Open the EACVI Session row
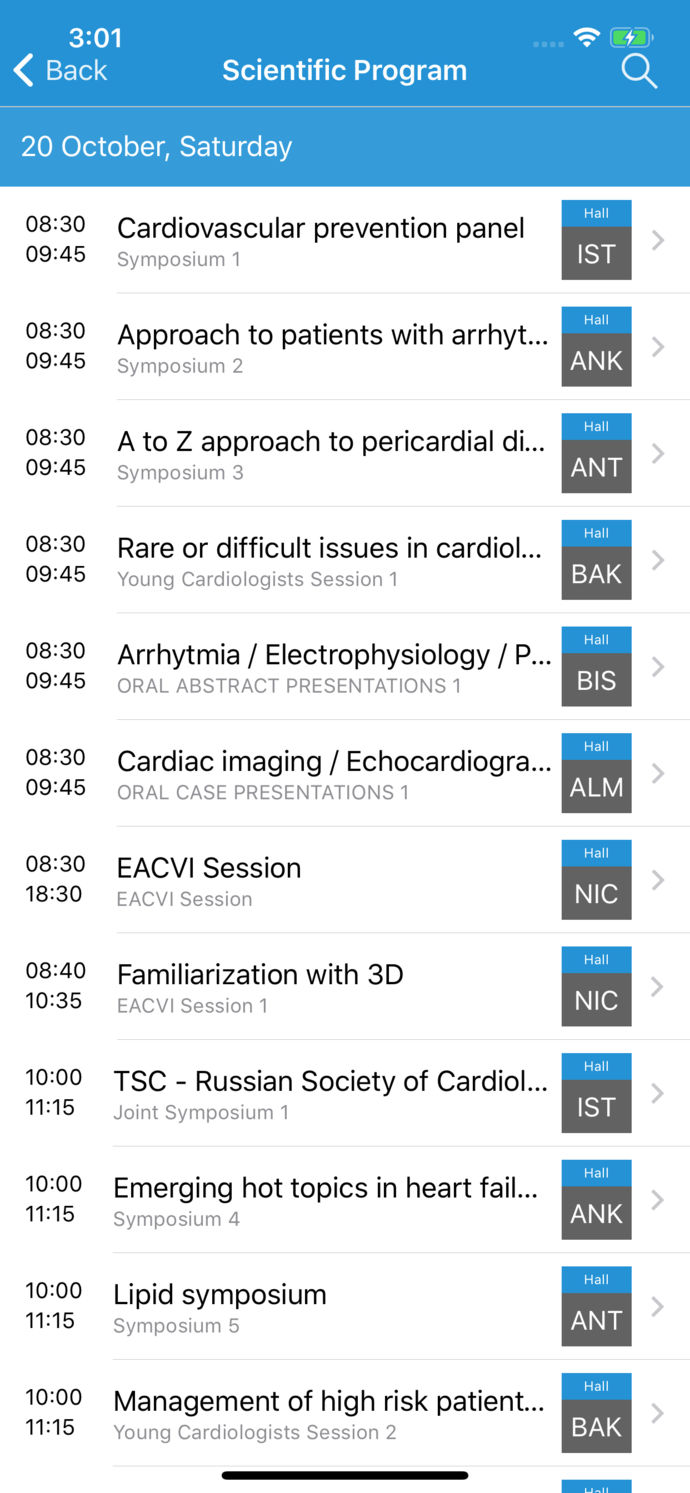 click(x=345, y=880)
